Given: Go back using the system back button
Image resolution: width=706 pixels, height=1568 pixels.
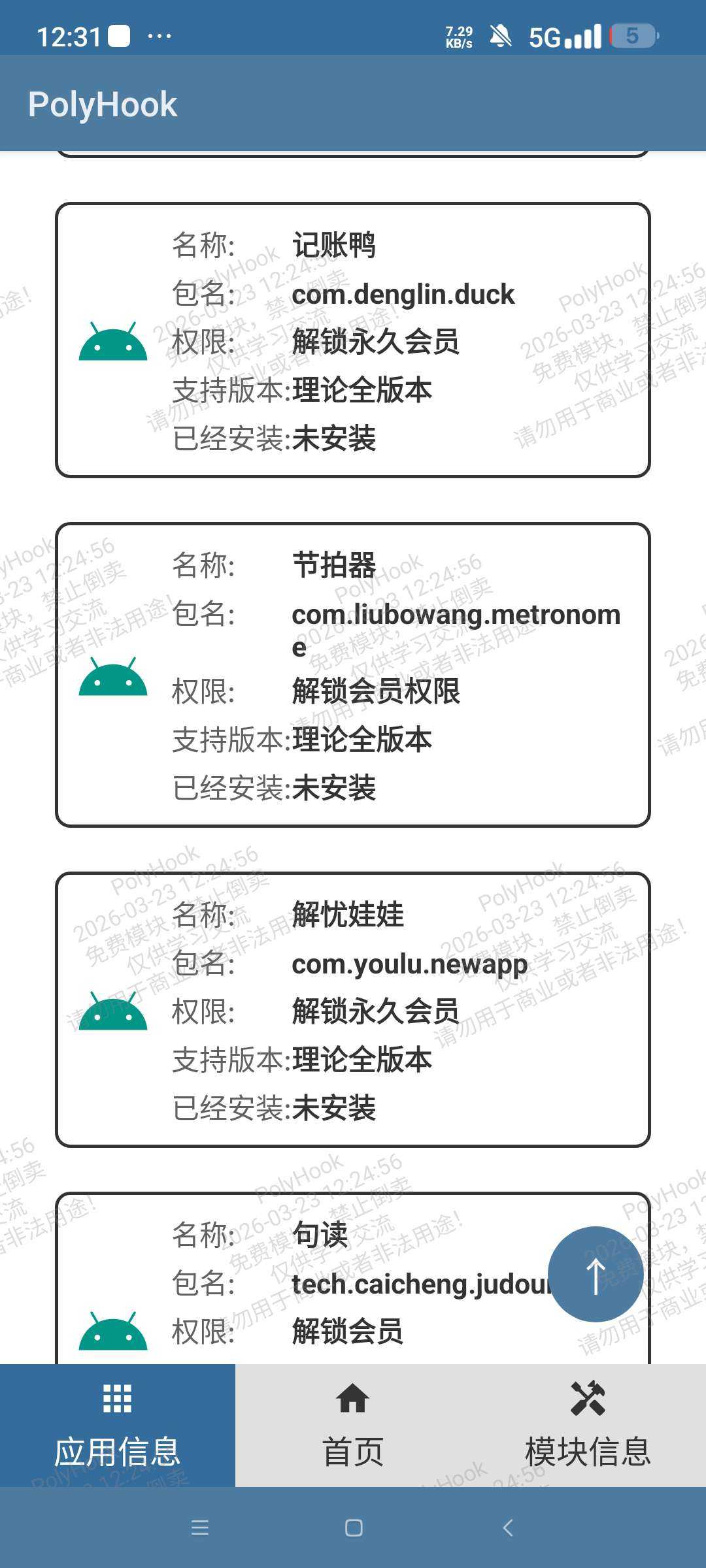Looking at the screenshot, I should click(508, 1527).
